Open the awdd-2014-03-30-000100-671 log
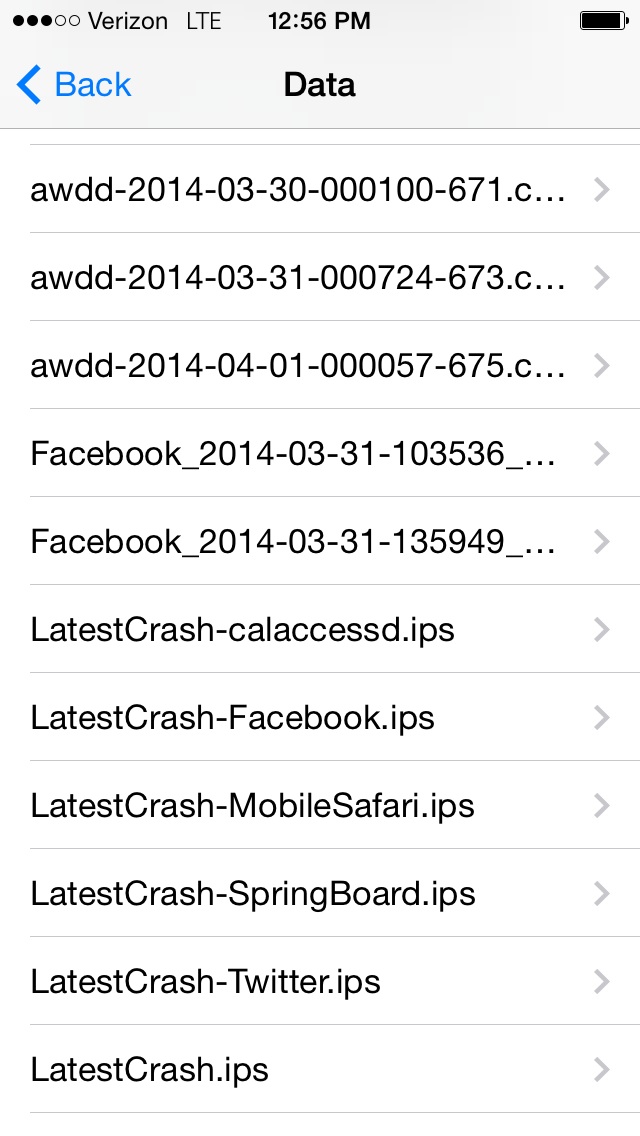 (320, 189)
